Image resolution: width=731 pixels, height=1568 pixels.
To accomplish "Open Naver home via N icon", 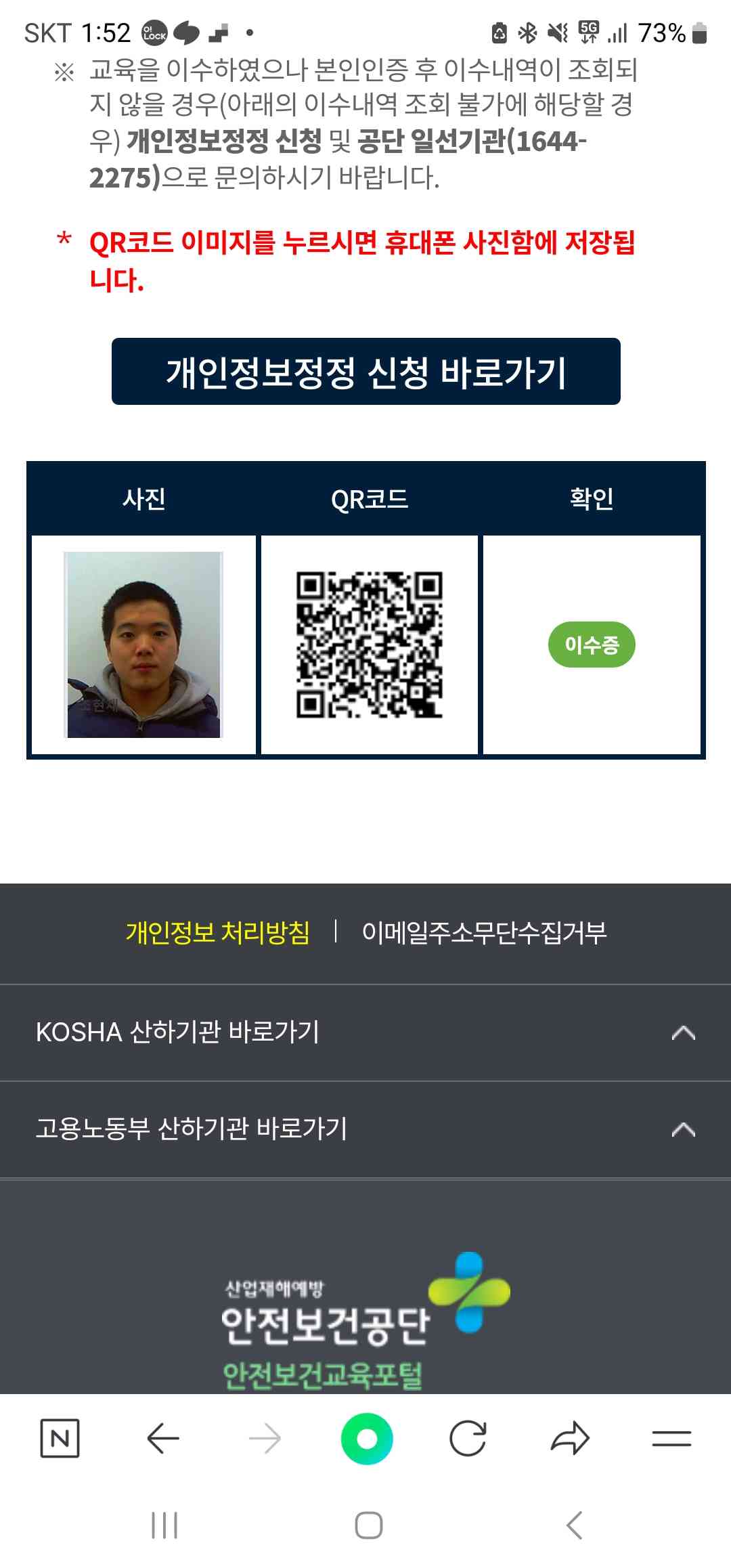I will click(x=60, y=1438).
